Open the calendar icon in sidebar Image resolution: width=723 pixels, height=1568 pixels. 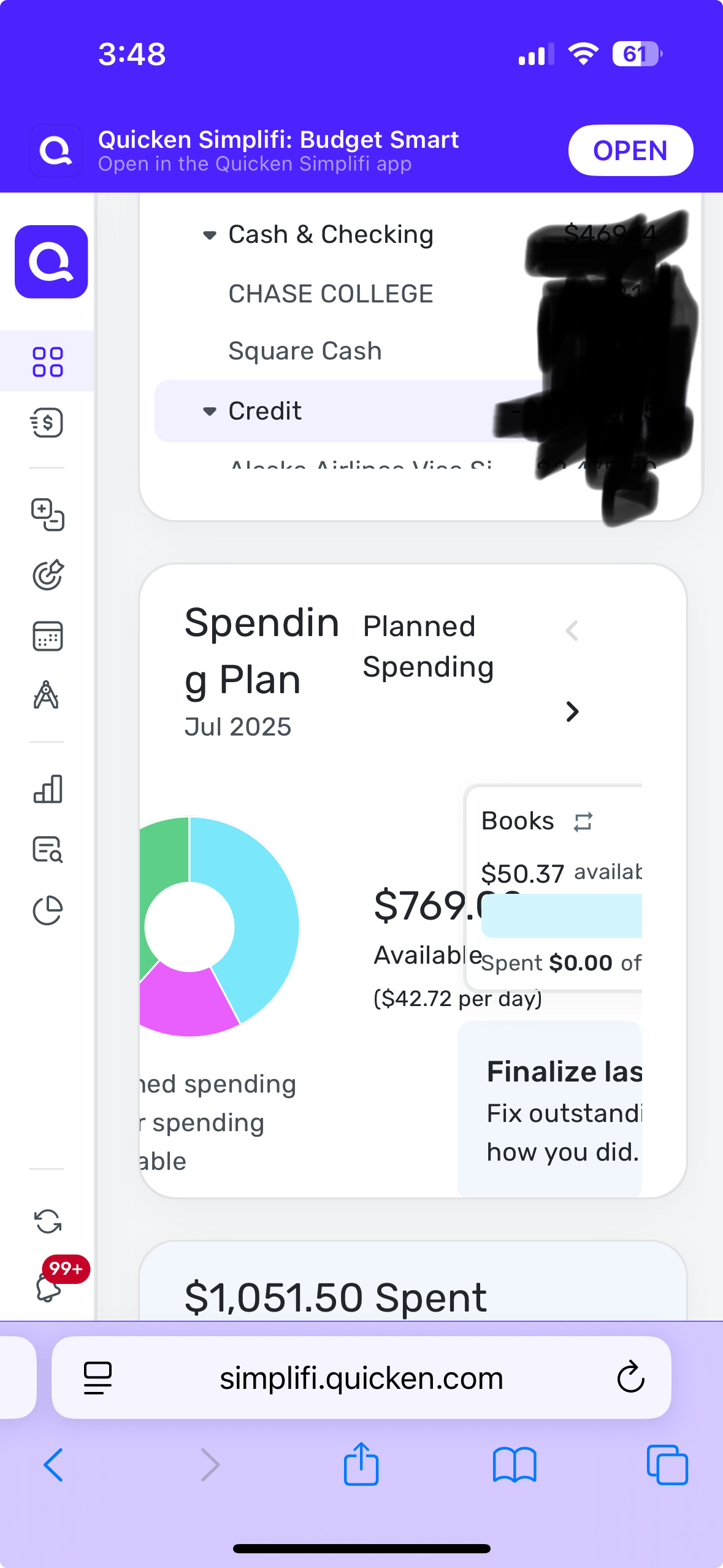47,636
